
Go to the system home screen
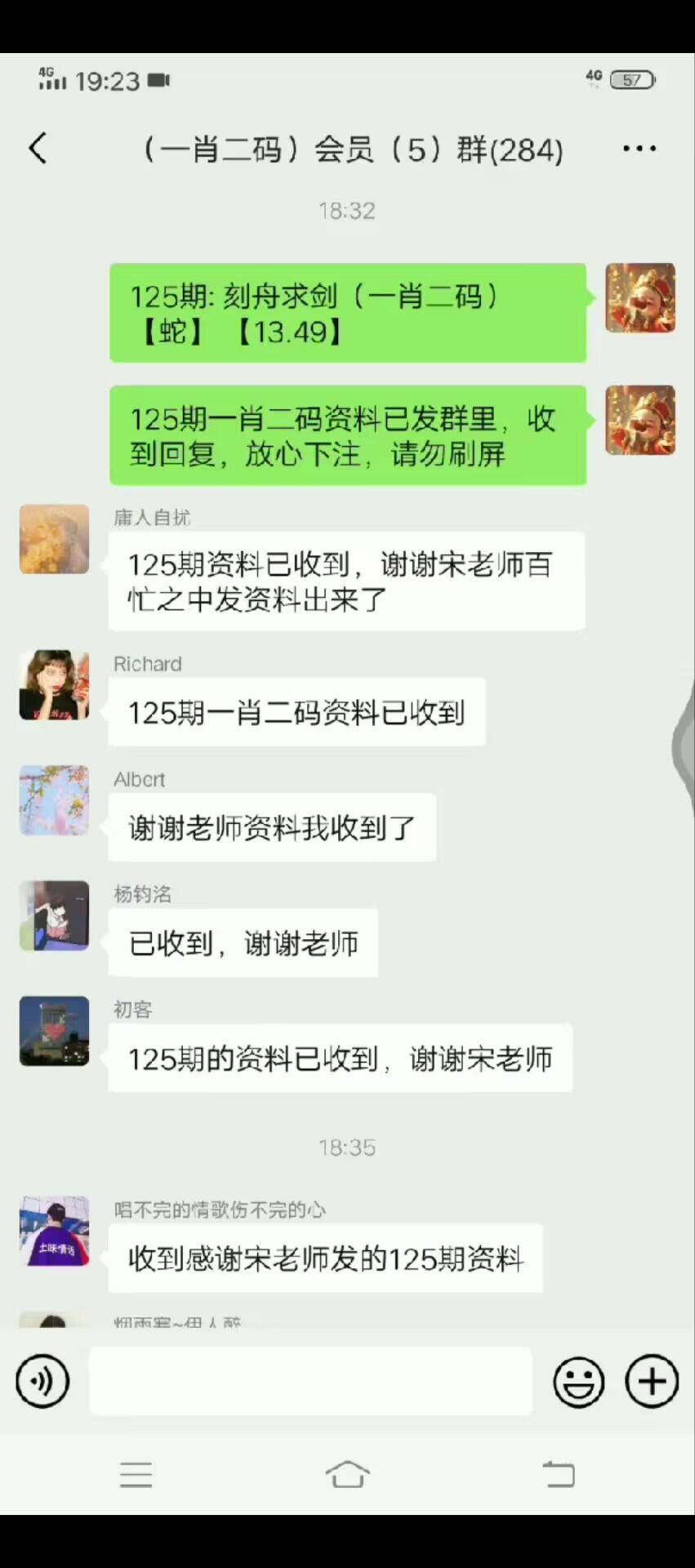point(347,1475)
